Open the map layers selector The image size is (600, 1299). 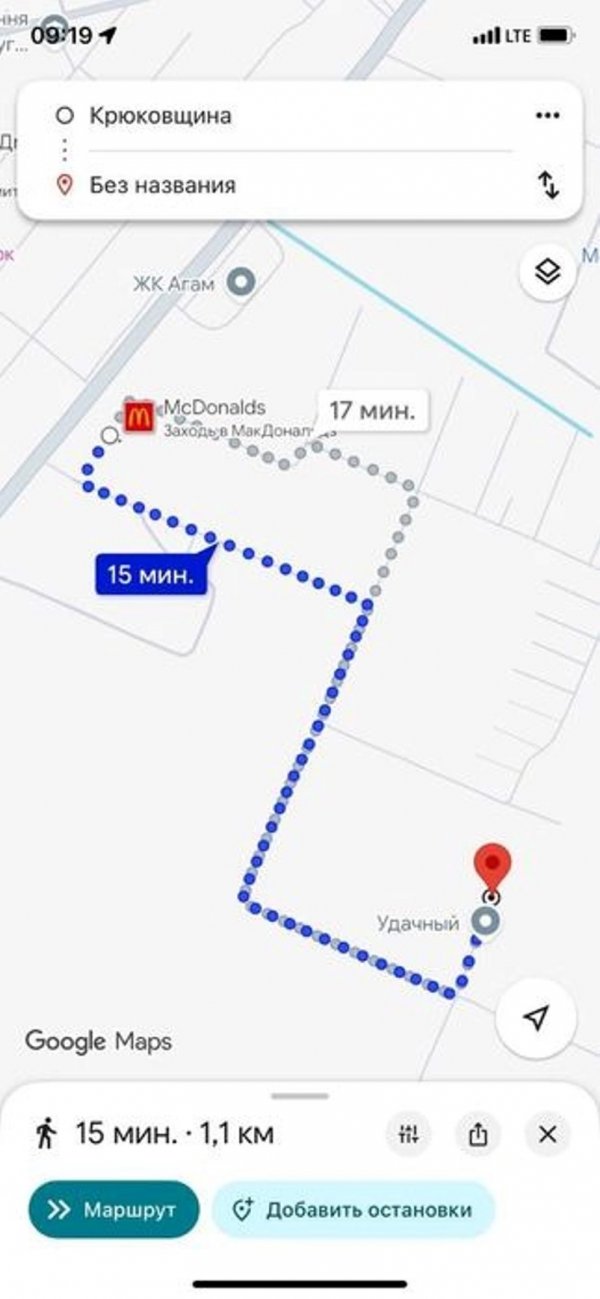point(547,271)
